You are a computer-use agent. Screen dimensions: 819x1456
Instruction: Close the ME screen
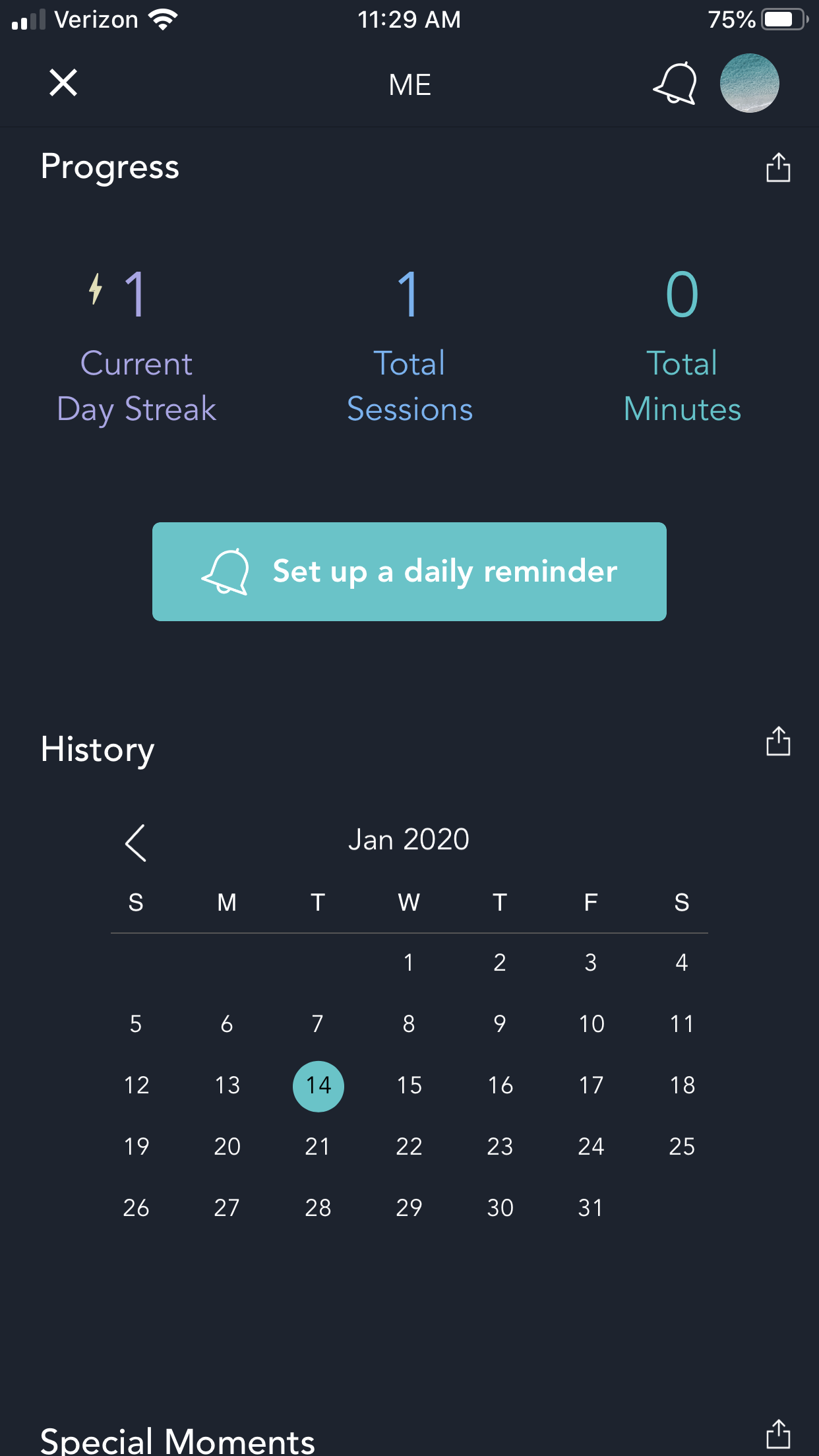(x=63, y=83)
